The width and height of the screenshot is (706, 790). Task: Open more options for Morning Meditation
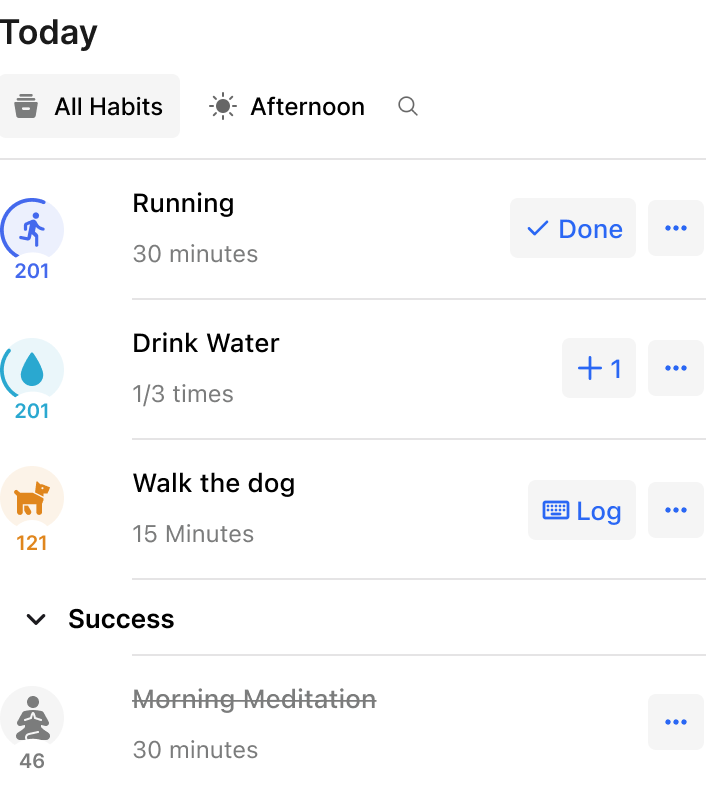(676, 721)
